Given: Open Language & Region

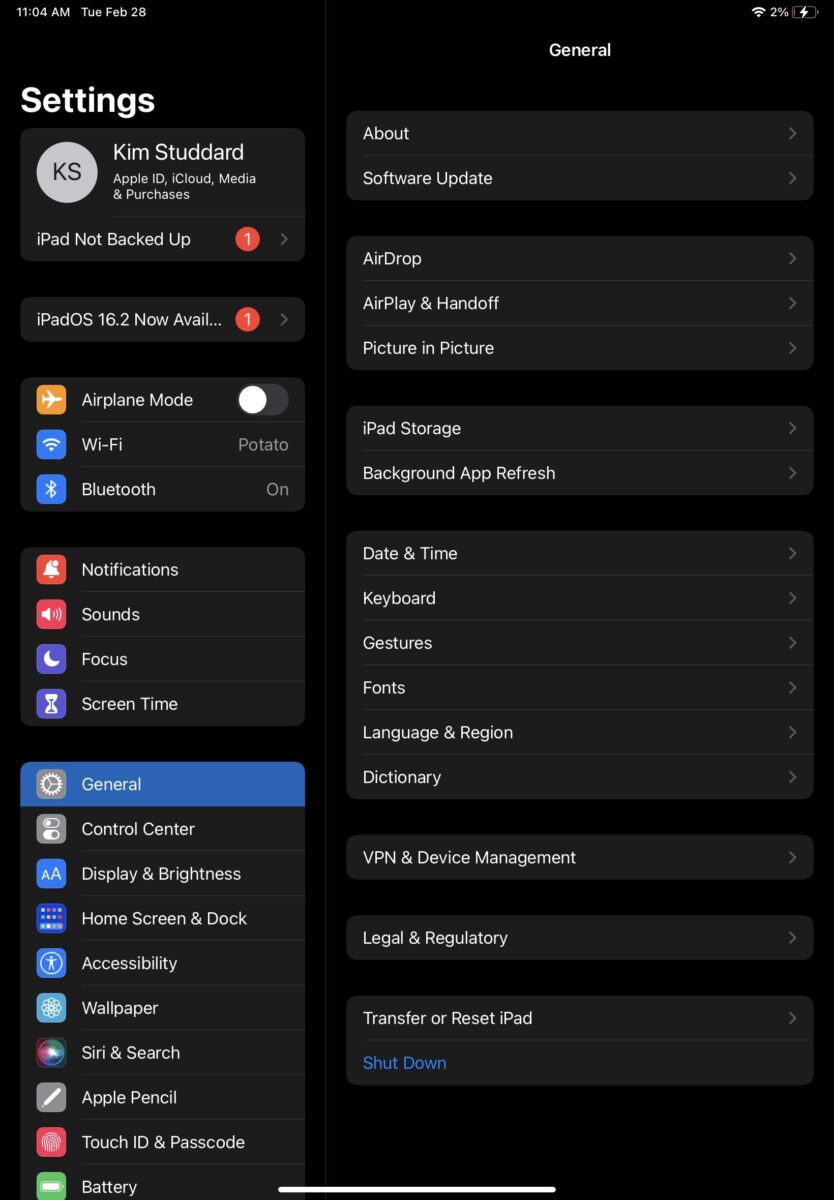Looking at the screenshot, I should (579, 733).
